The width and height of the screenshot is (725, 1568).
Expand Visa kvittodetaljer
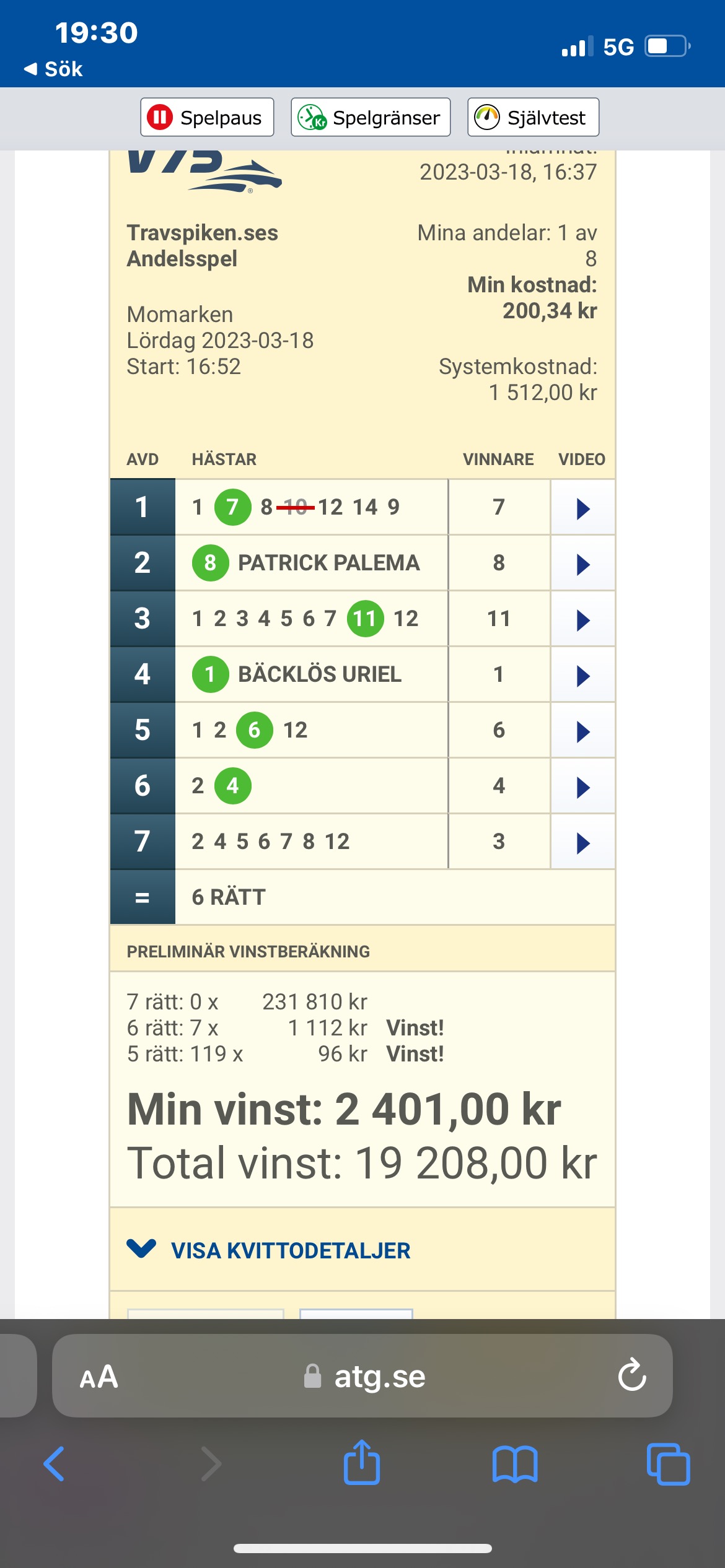pos(268,1250)
